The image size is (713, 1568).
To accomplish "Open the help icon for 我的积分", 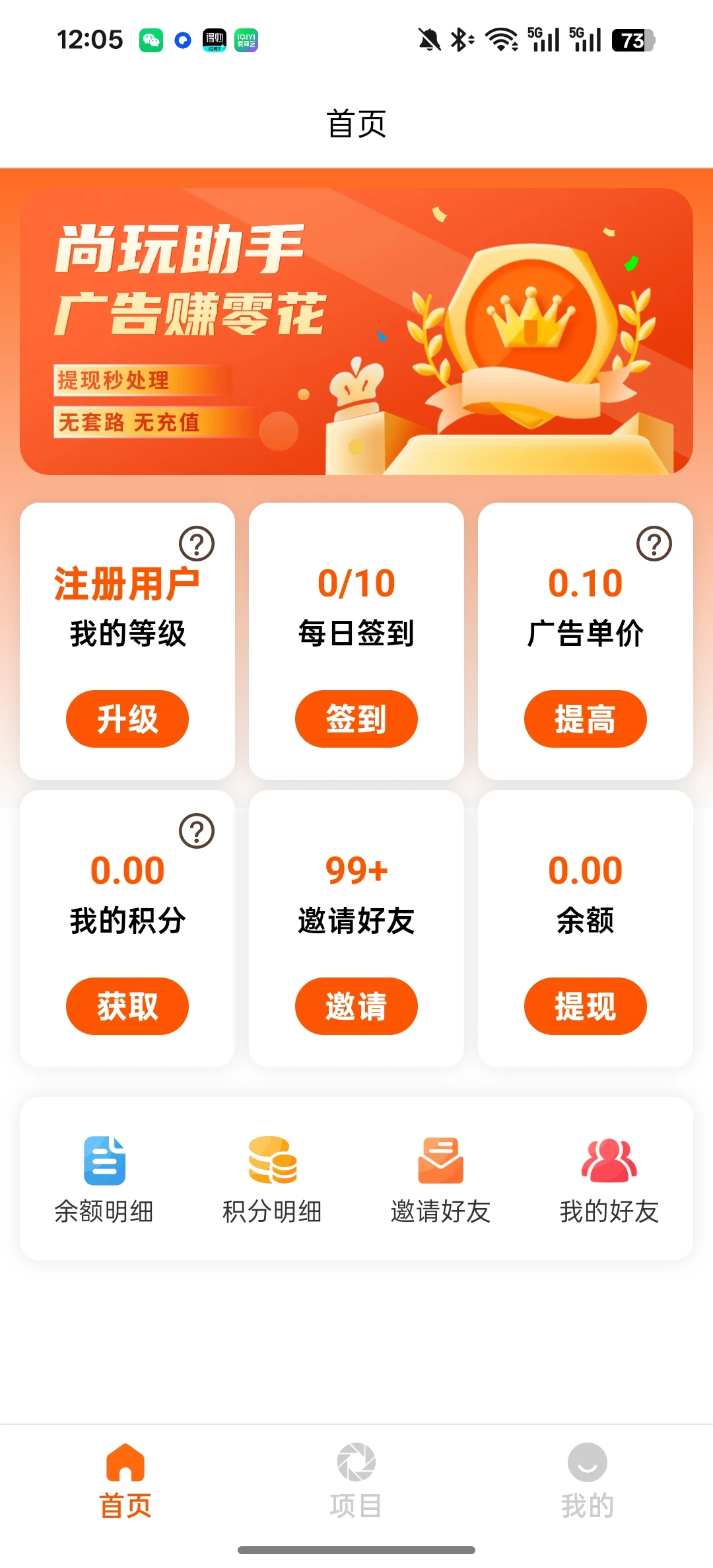I will pos(197,831).
